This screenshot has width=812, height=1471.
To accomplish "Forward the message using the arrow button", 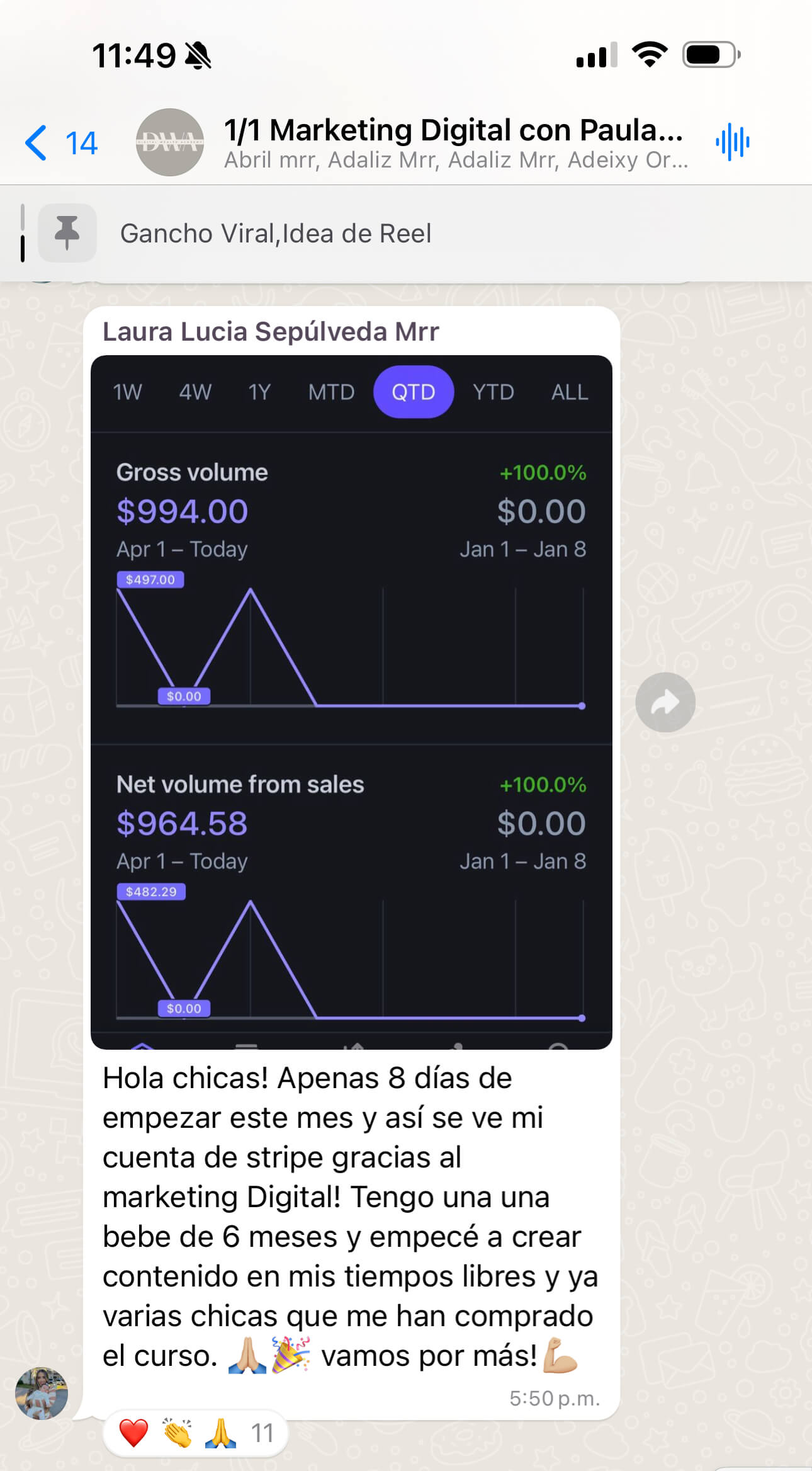I will [x=665, y=702].
